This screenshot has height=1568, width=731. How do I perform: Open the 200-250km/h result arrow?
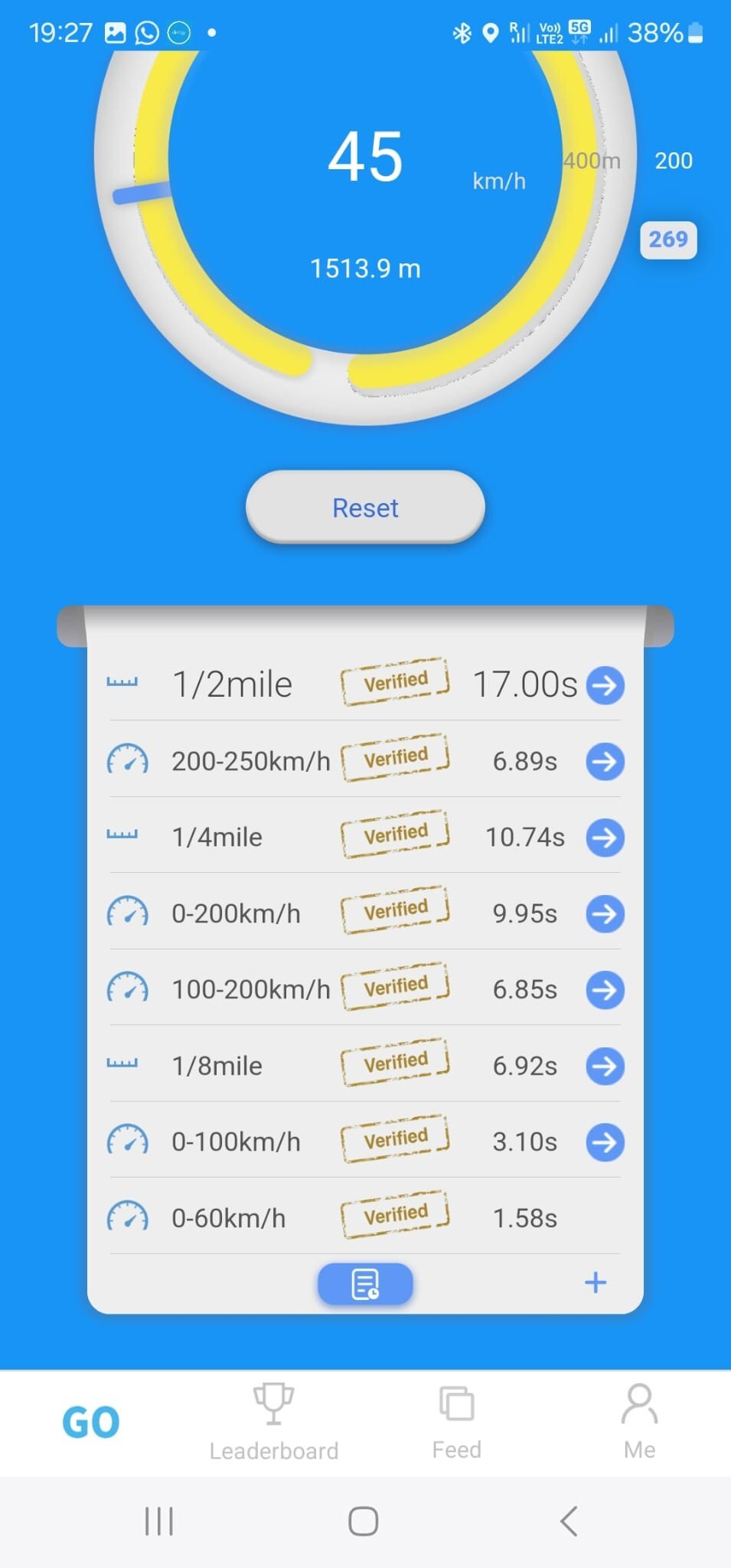pos(605,761)
